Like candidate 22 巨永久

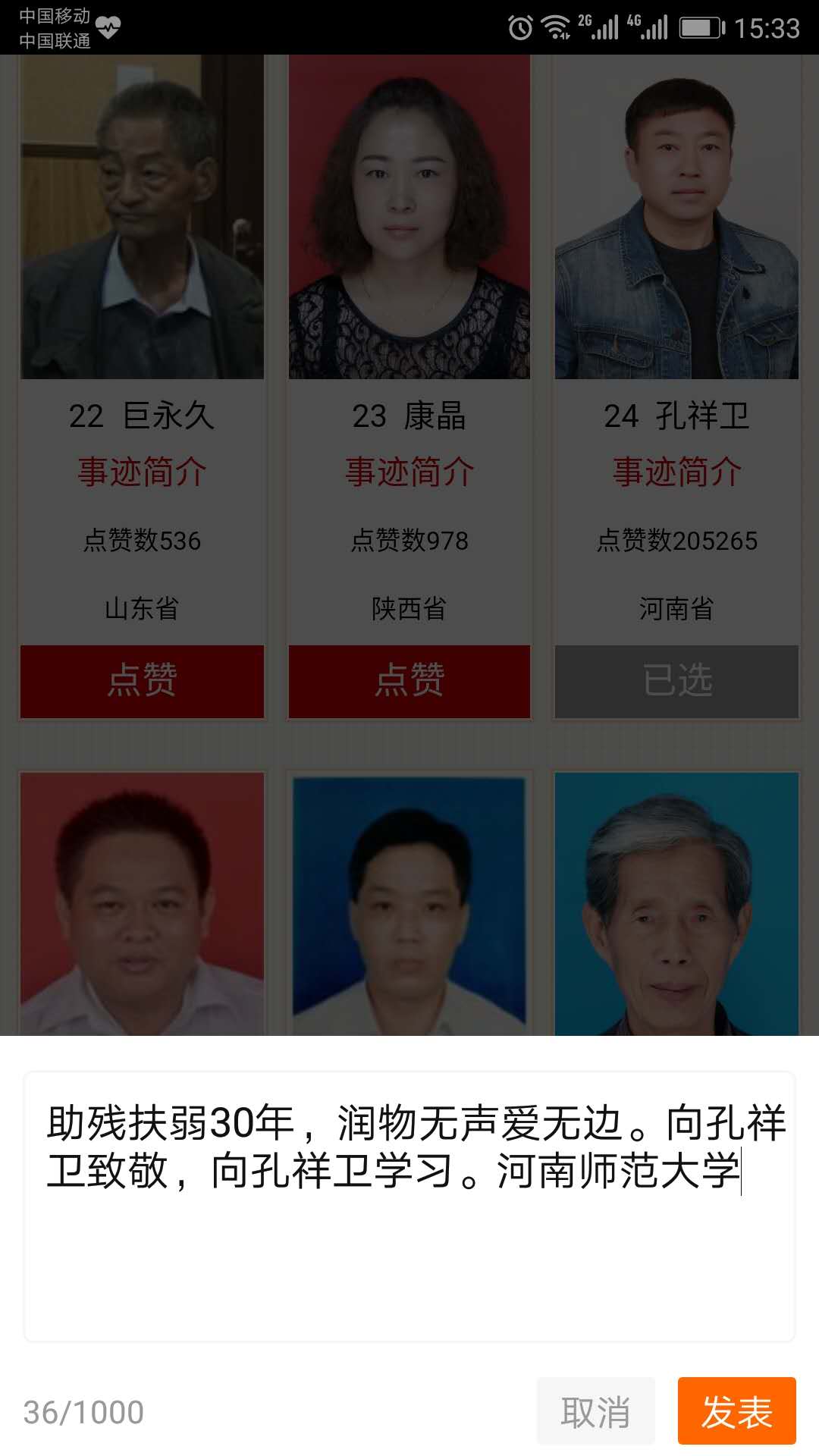[x=142, y=681]
